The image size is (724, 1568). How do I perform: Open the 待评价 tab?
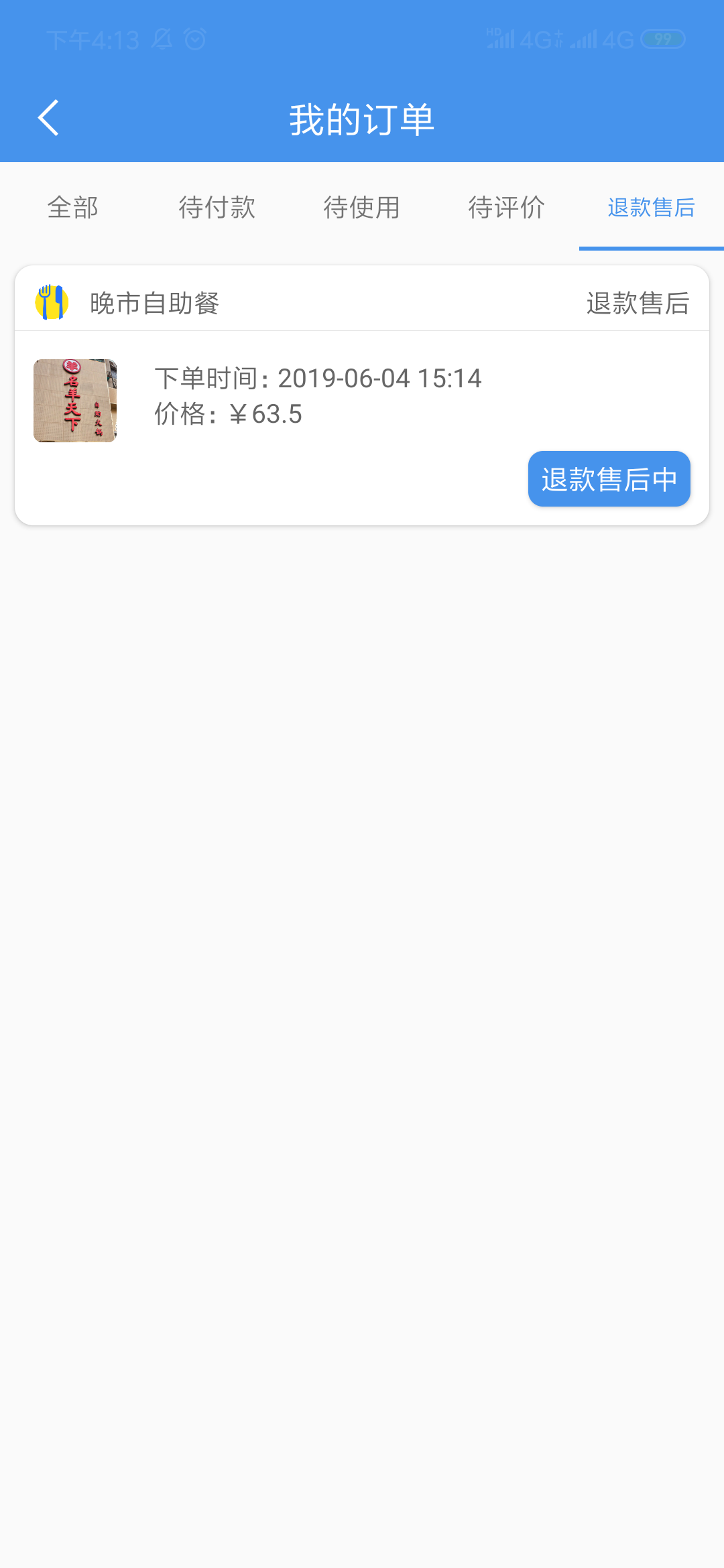507,208
